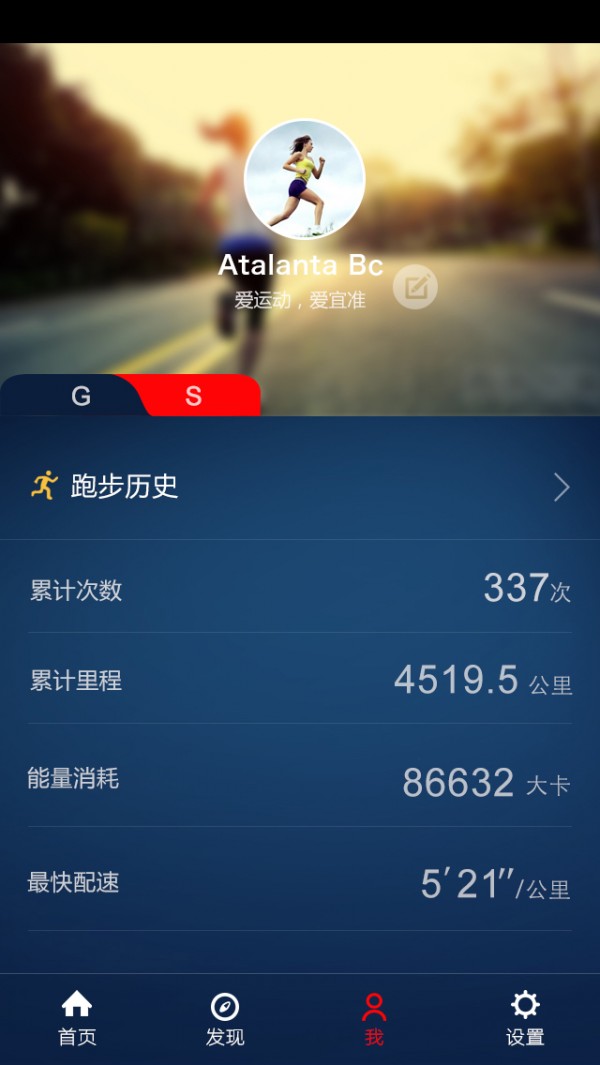Select the 我 profile tab
The width and height of the screenshot is (600, 1065).
point(374,1018)
